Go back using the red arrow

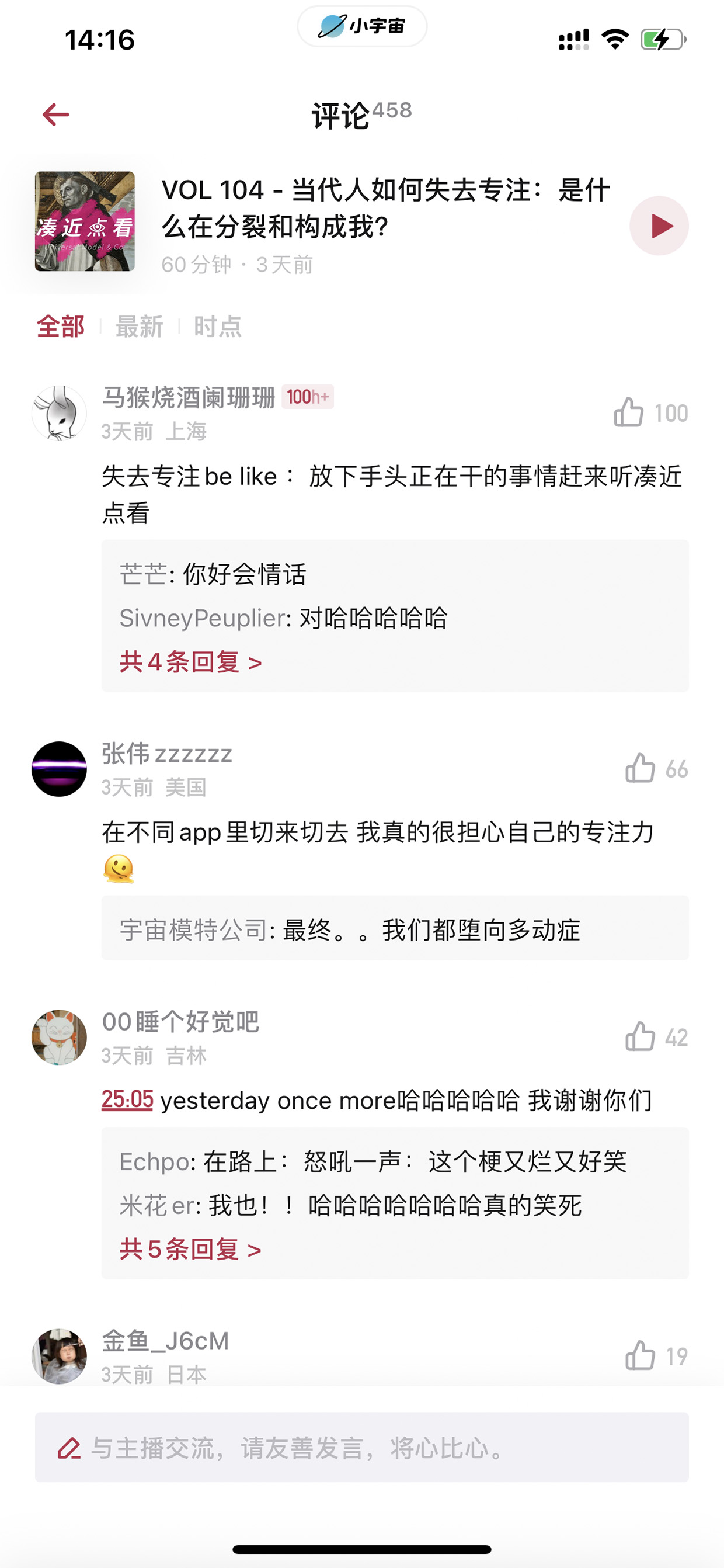[56, 115]
